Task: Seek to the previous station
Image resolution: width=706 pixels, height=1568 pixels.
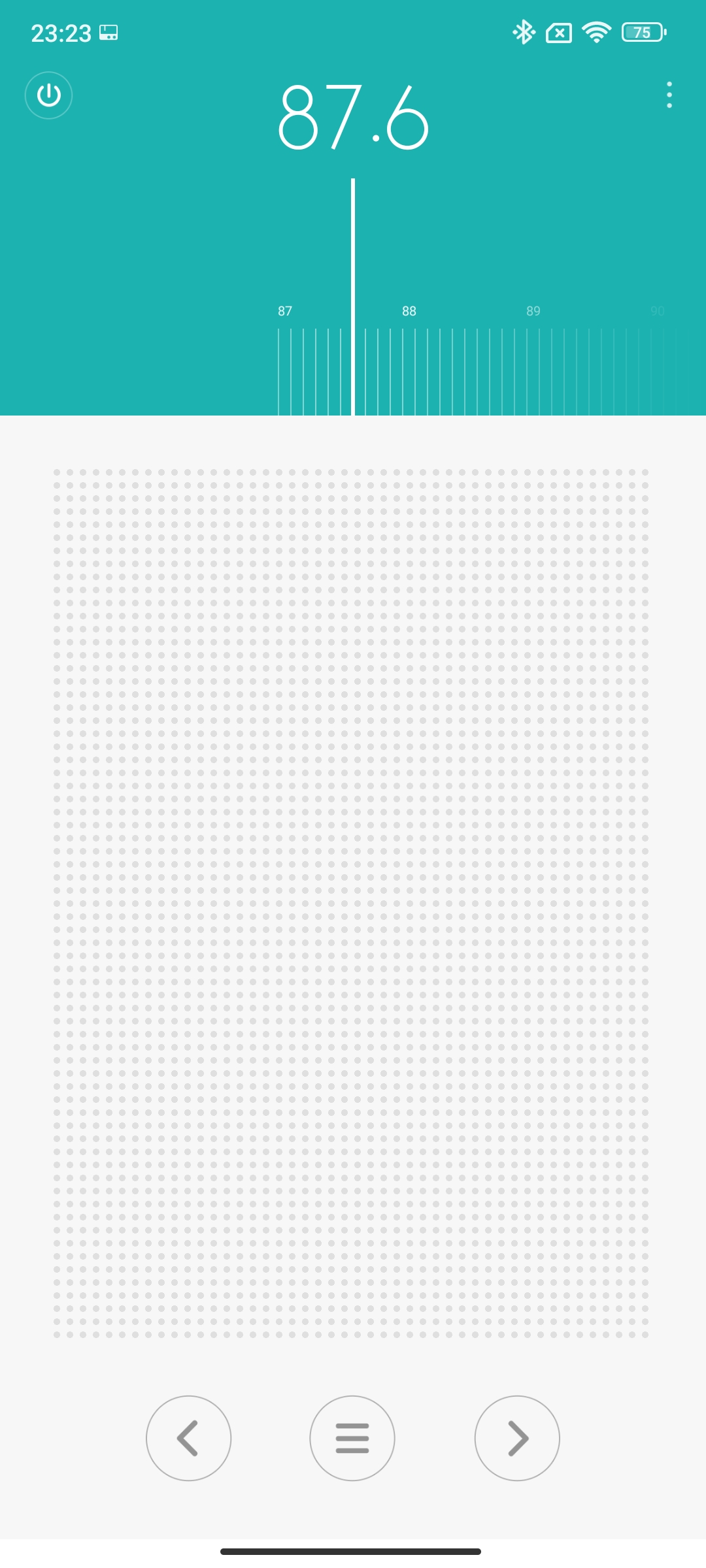Action: click(x=188, y=1438)
